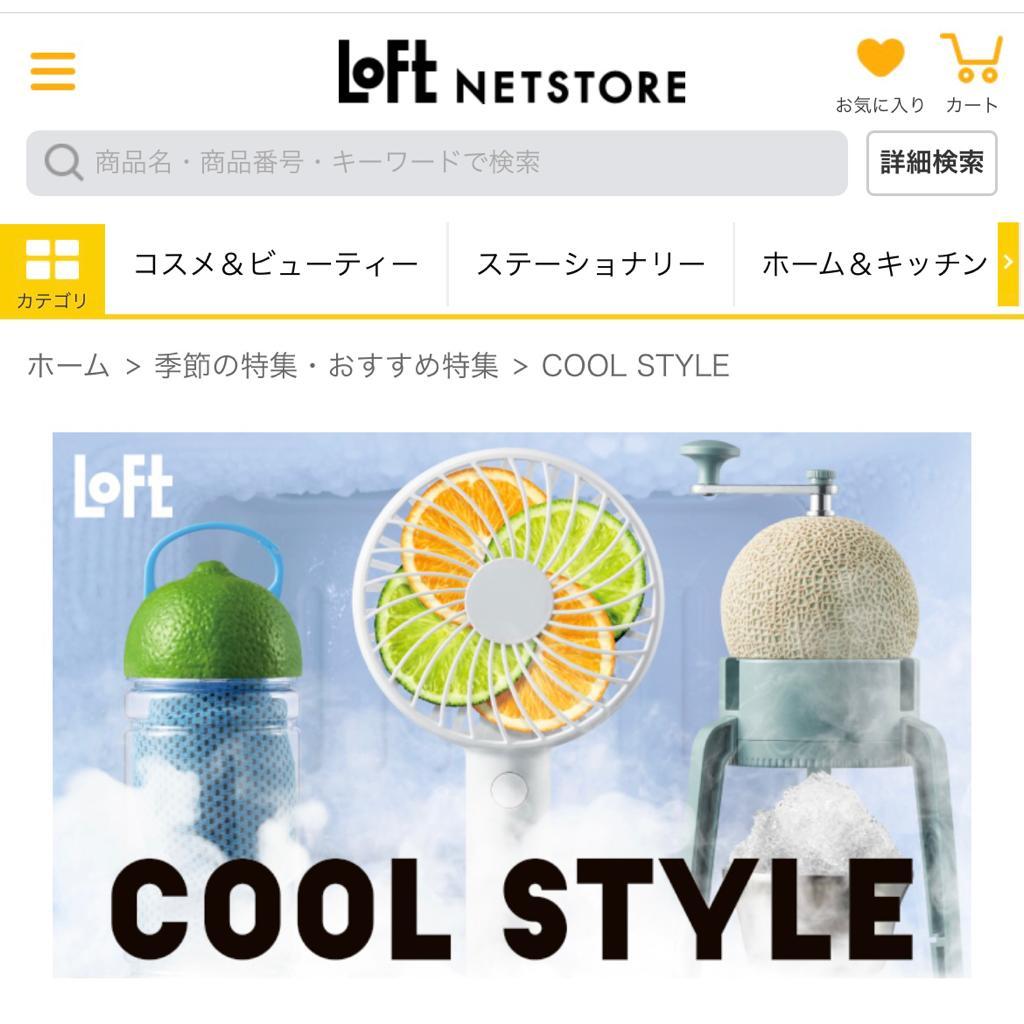
Task: Go to Loft Netstore home via logo
Action: [x=511, y=72]
